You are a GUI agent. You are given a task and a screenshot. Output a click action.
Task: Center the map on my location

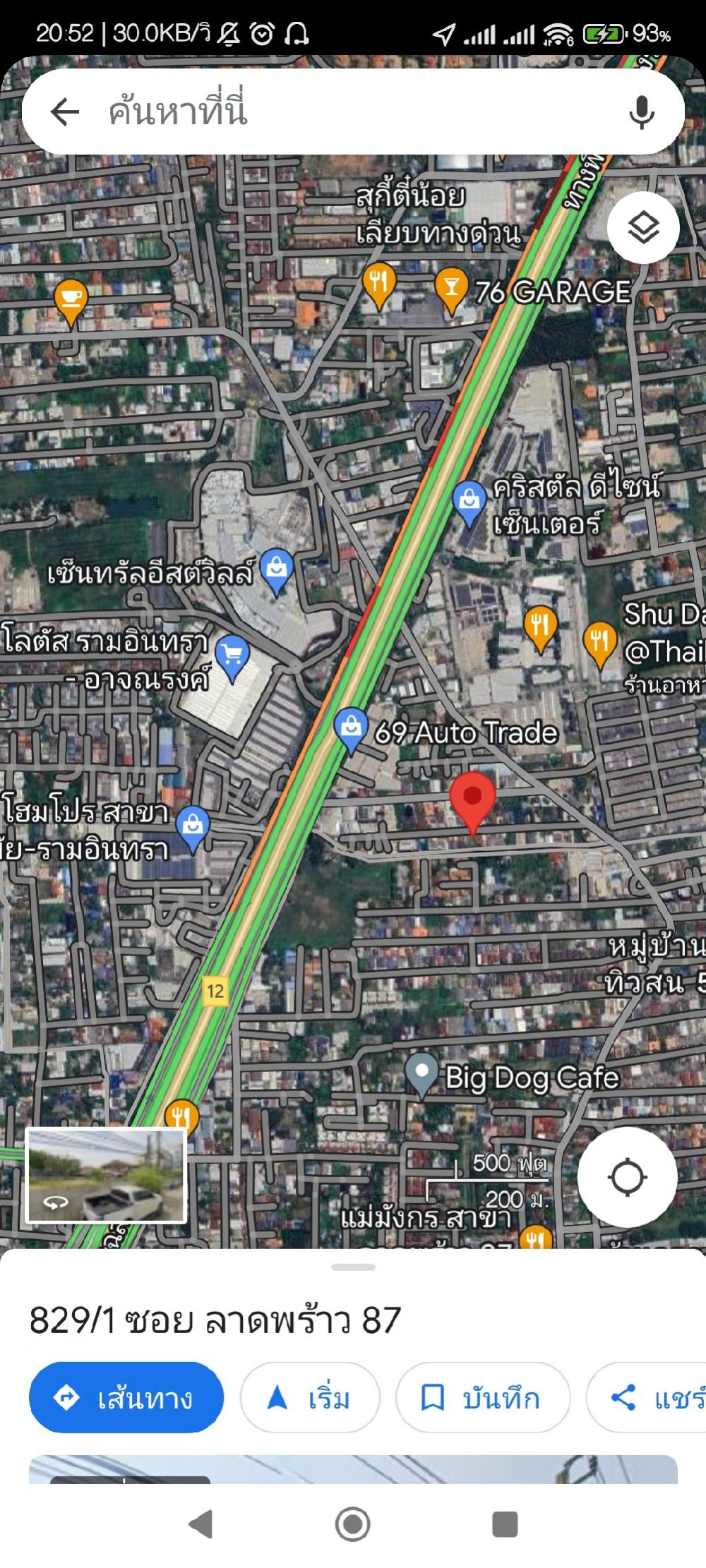pyautogui.click(x=627, y=1177)
